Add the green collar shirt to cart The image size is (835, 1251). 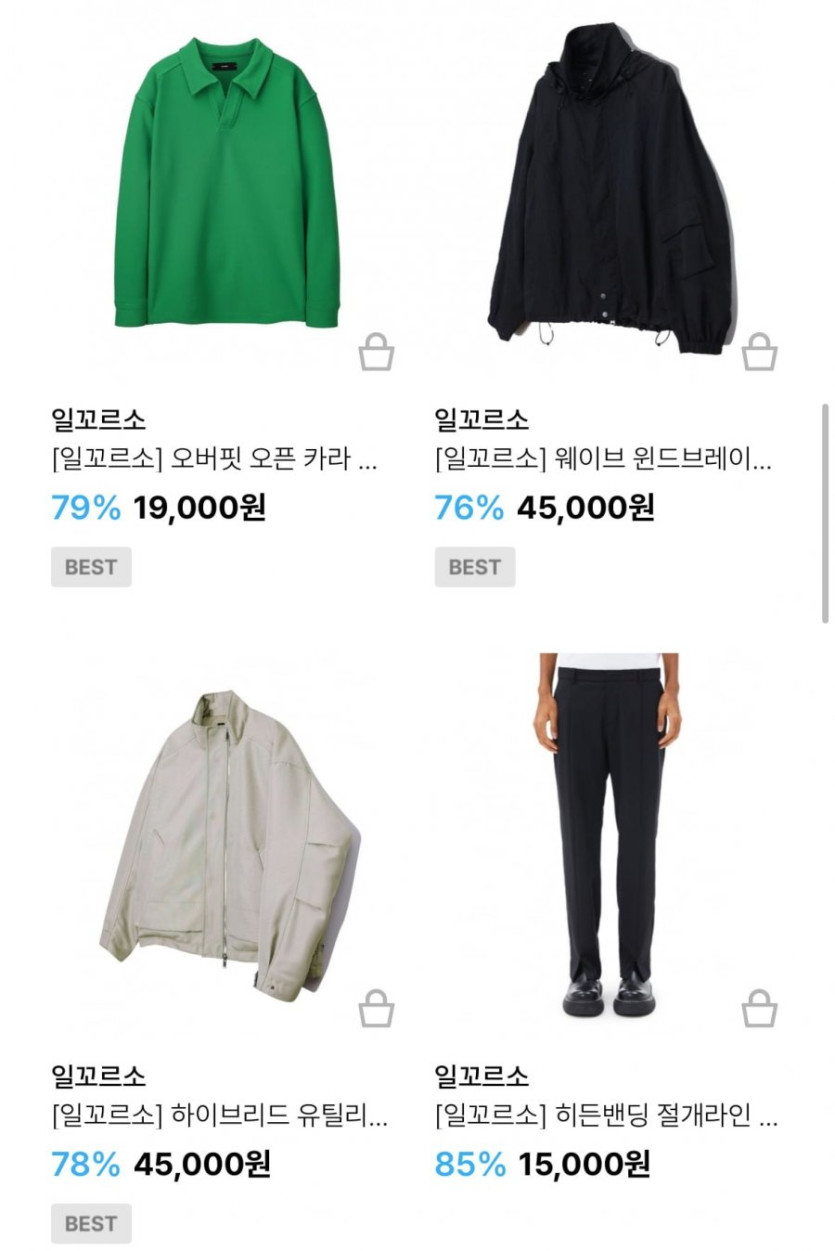(x=376, y=352)
